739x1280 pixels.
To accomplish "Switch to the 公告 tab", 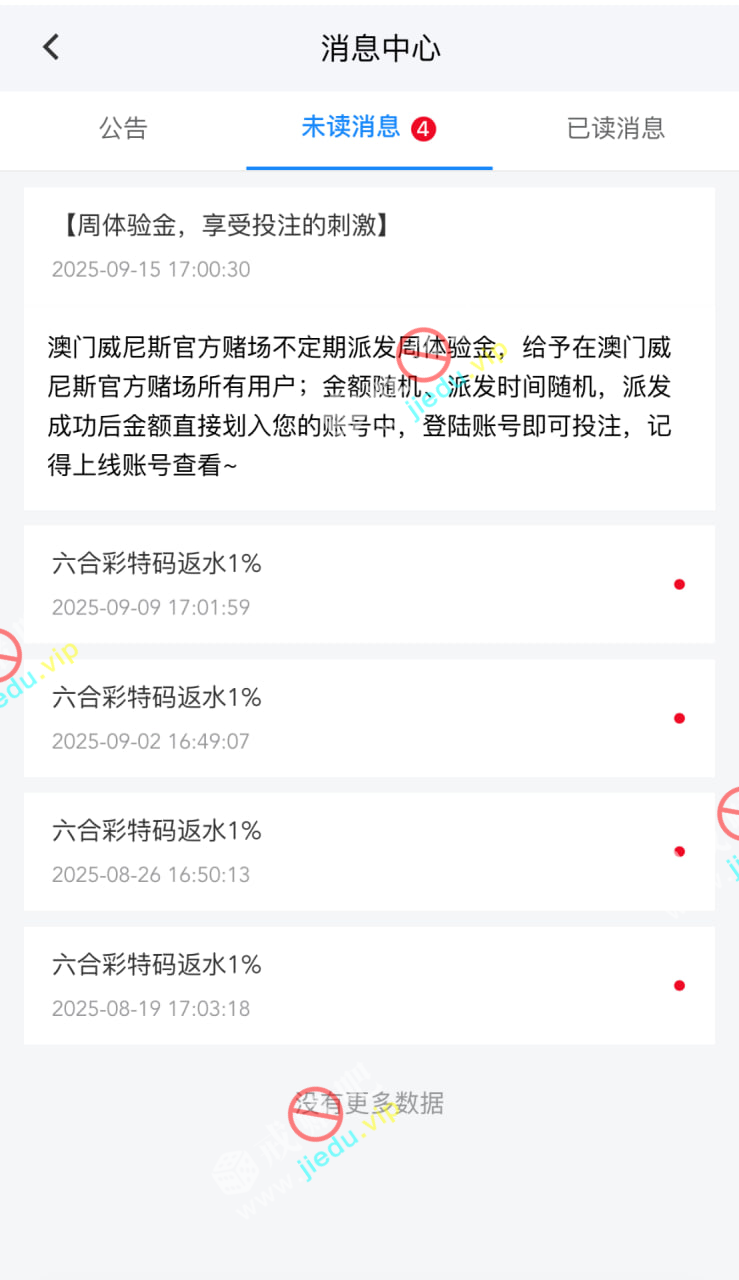I will (x=123, y=128).
